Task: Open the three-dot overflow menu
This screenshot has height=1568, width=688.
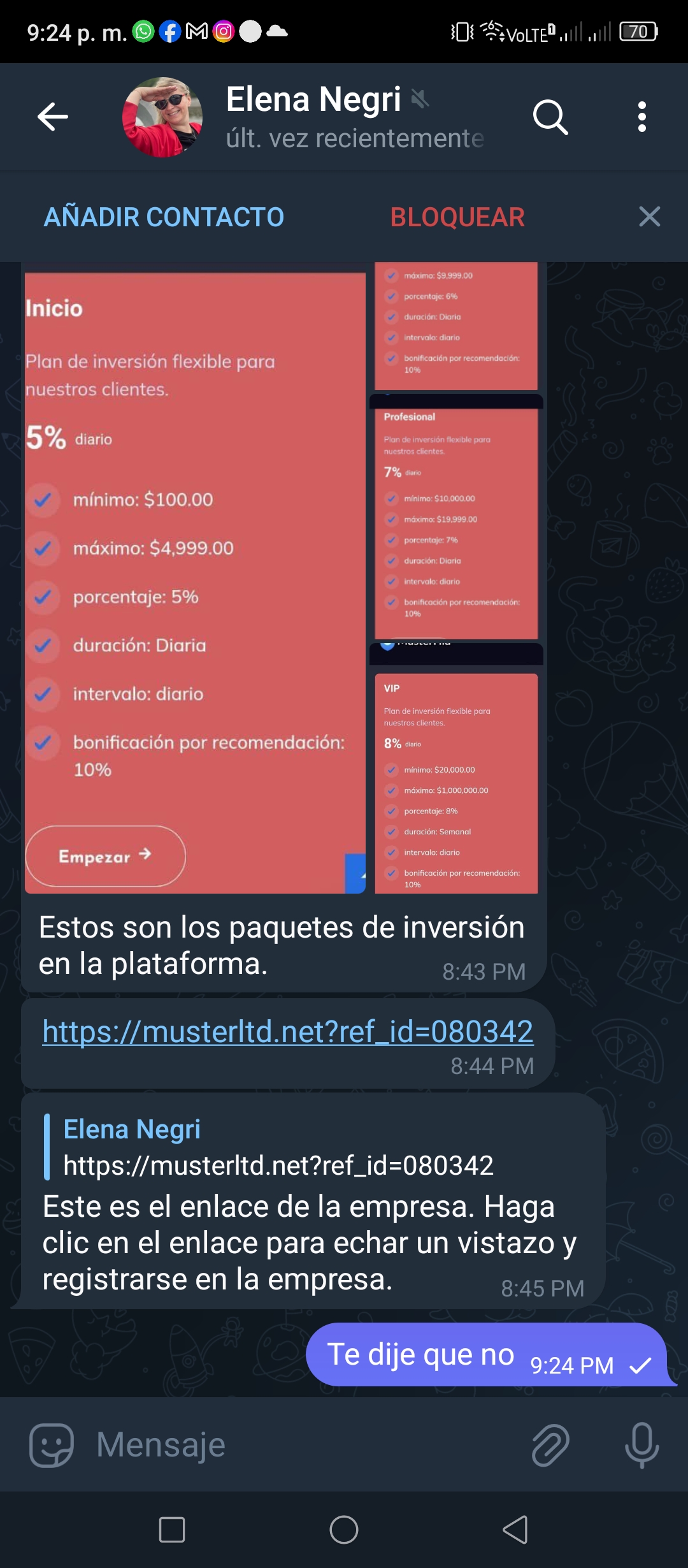Action: point(642,117)
